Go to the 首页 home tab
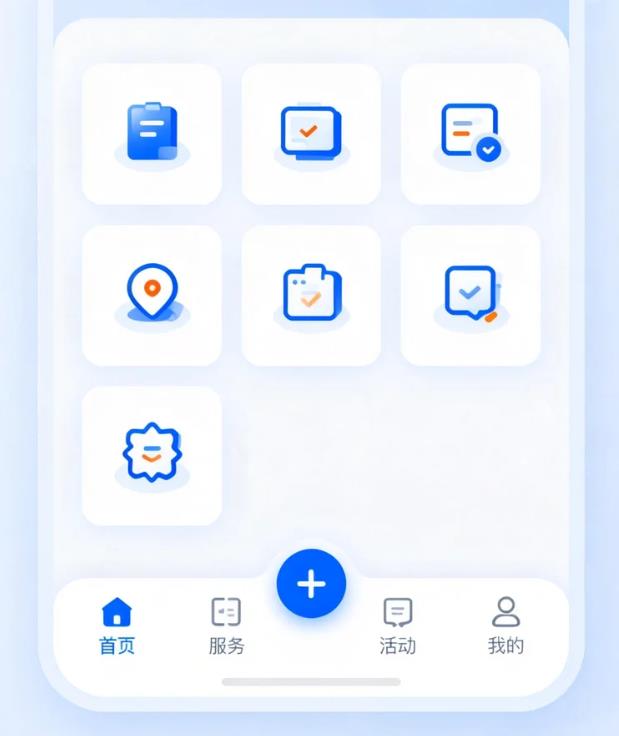The height and width of the screenshot is (736, 619). click(x=117, y=625)
